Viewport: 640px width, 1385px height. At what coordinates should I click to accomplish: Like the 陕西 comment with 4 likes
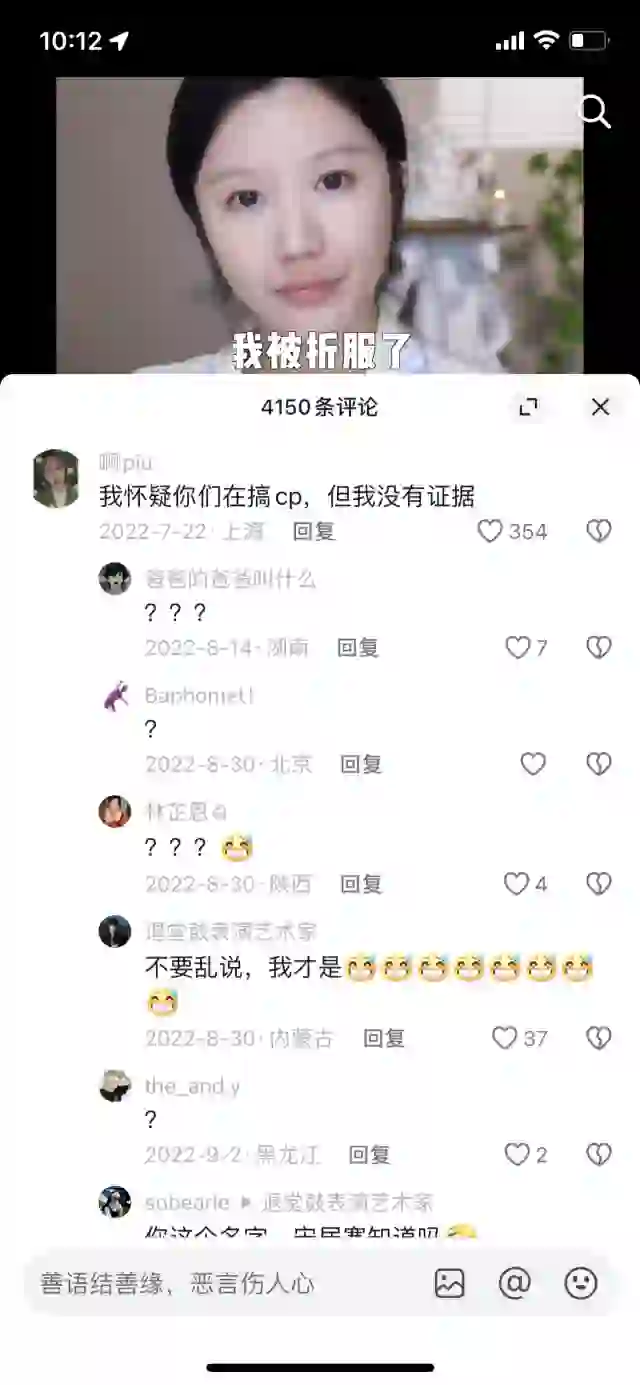[517, 884]
